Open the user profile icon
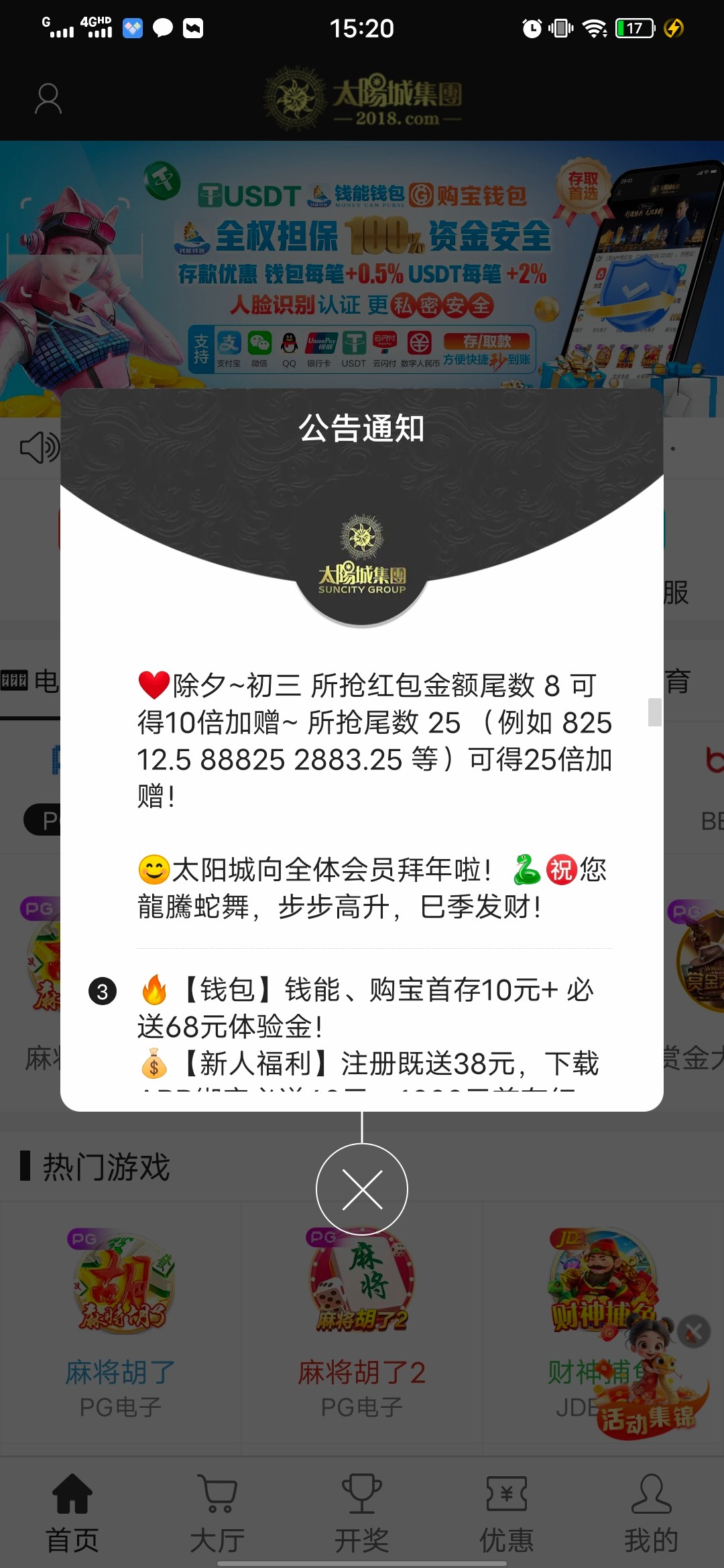 point(48,99)
